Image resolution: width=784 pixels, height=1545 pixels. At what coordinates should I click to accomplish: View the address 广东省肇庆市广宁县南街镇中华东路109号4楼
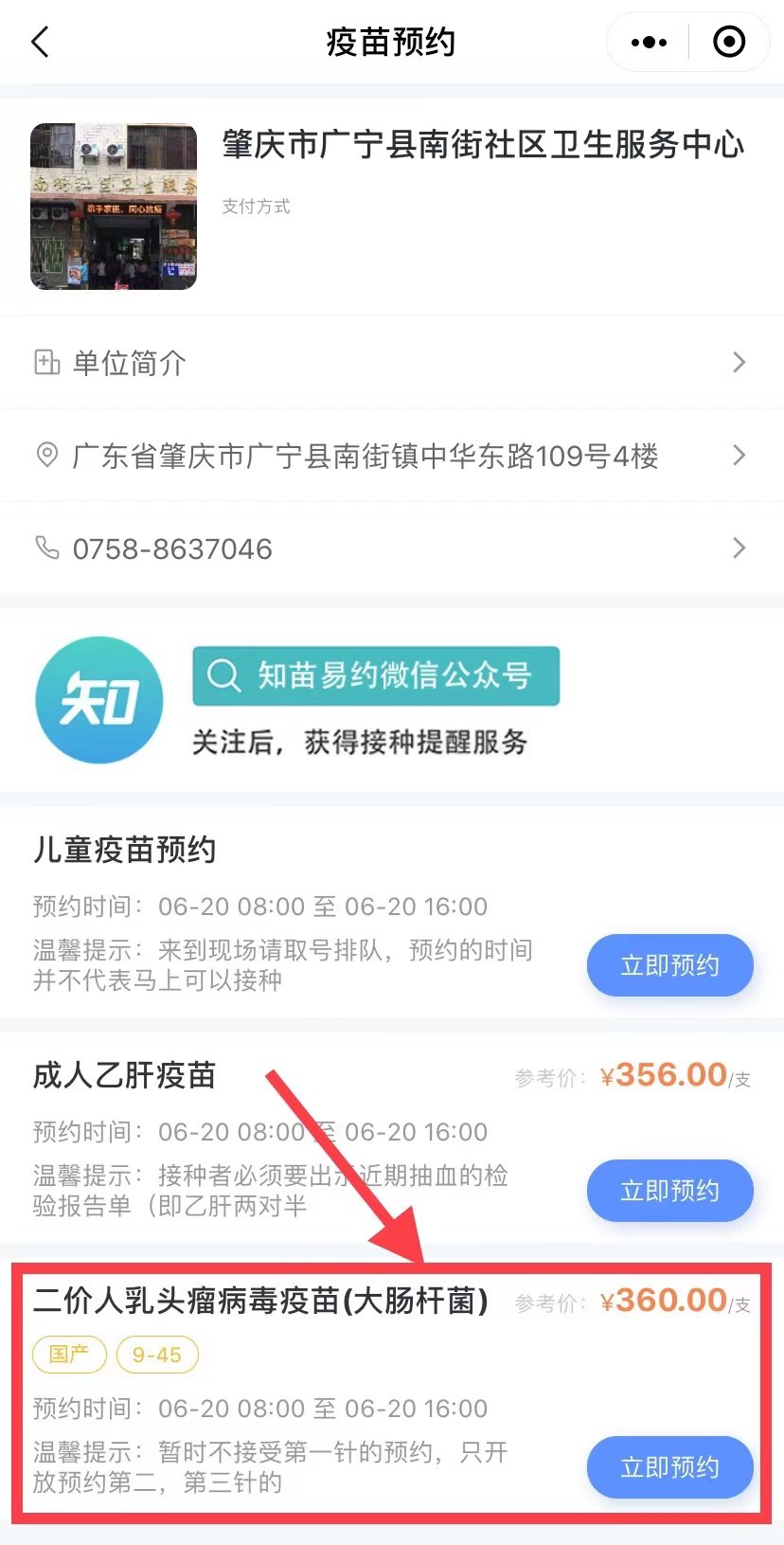tap(391, 456)
